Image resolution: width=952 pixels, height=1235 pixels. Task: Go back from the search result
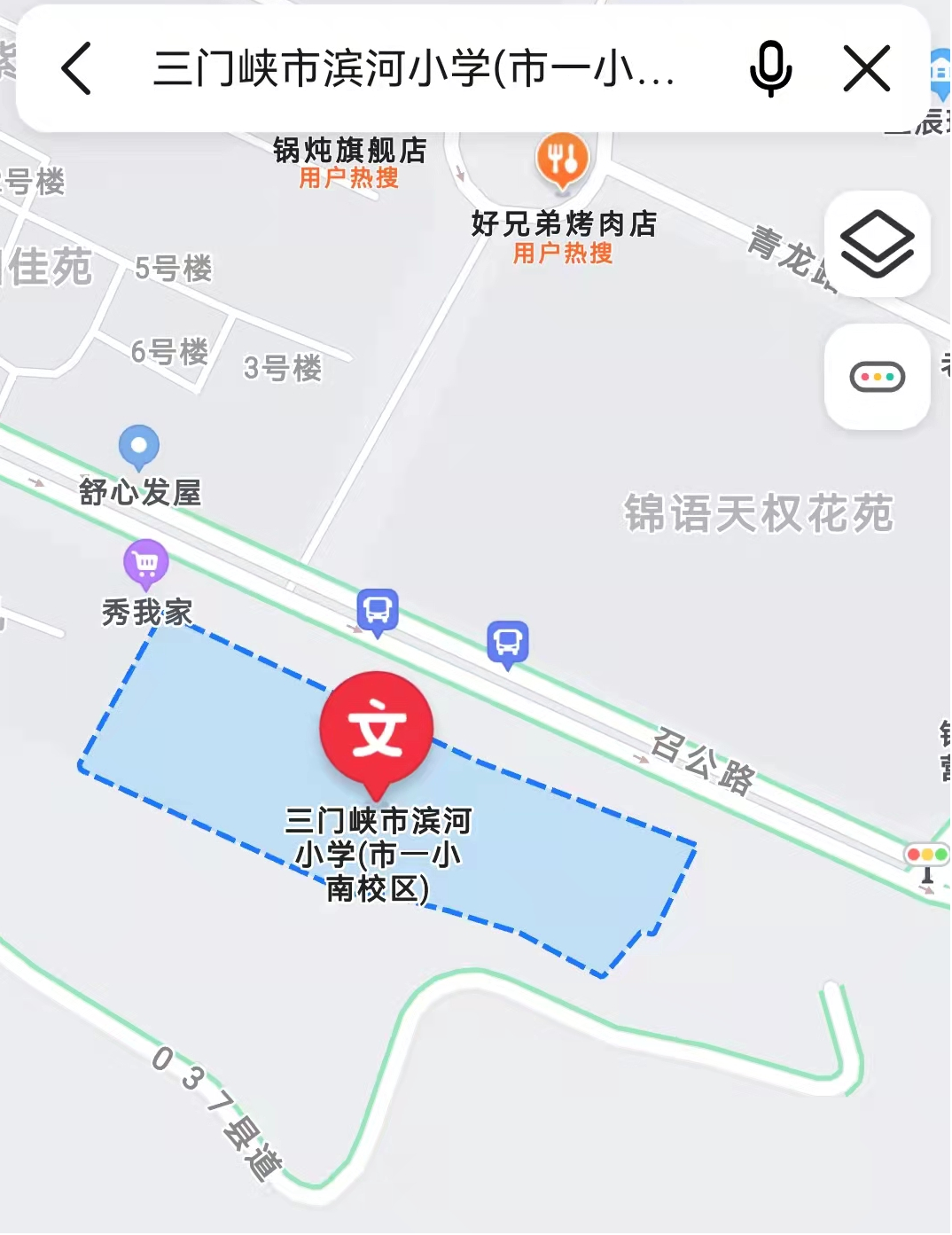[x=77, y=68]
